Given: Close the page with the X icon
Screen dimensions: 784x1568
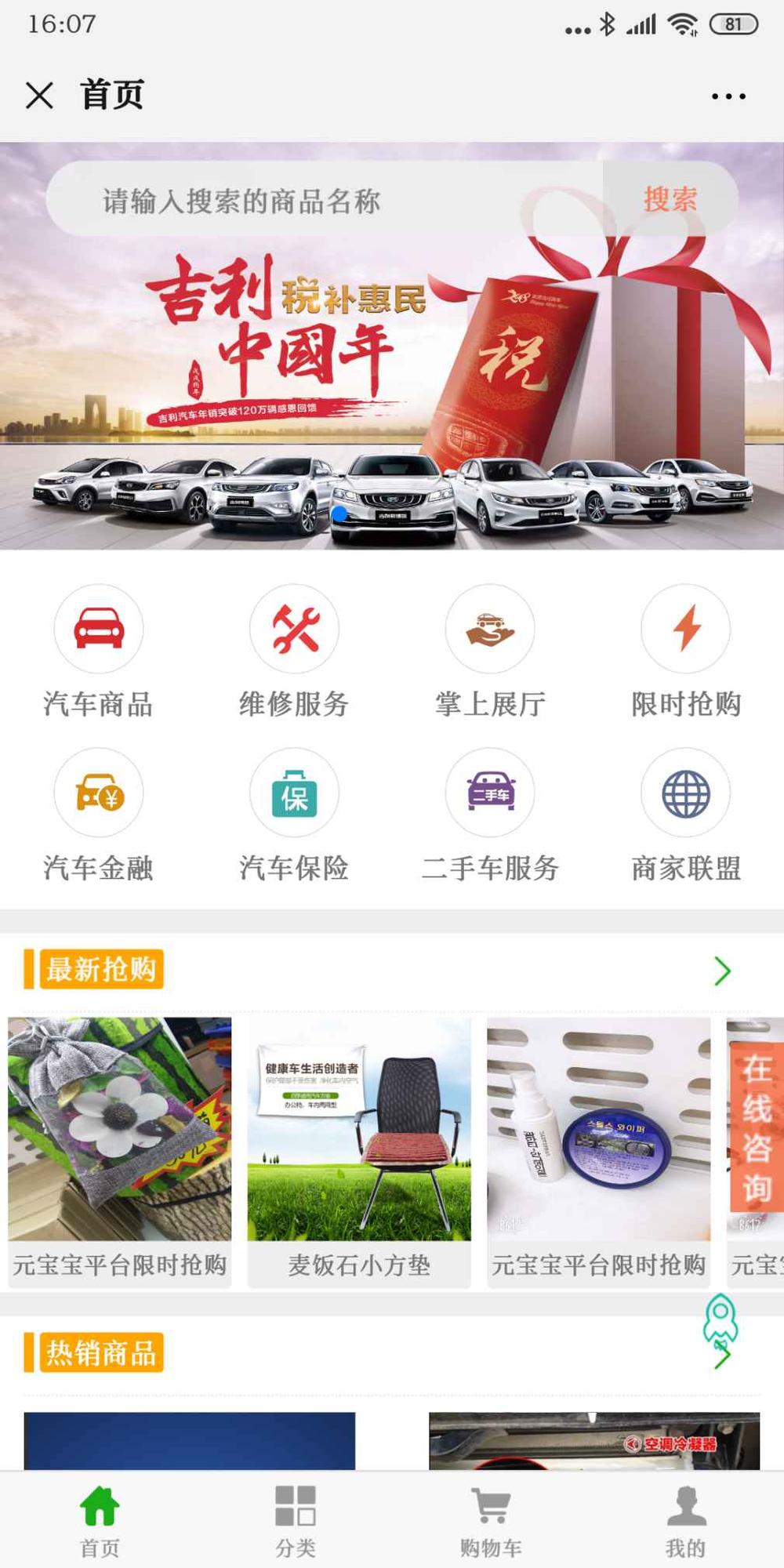Looking at the screenshot, I should pos(39,96).
